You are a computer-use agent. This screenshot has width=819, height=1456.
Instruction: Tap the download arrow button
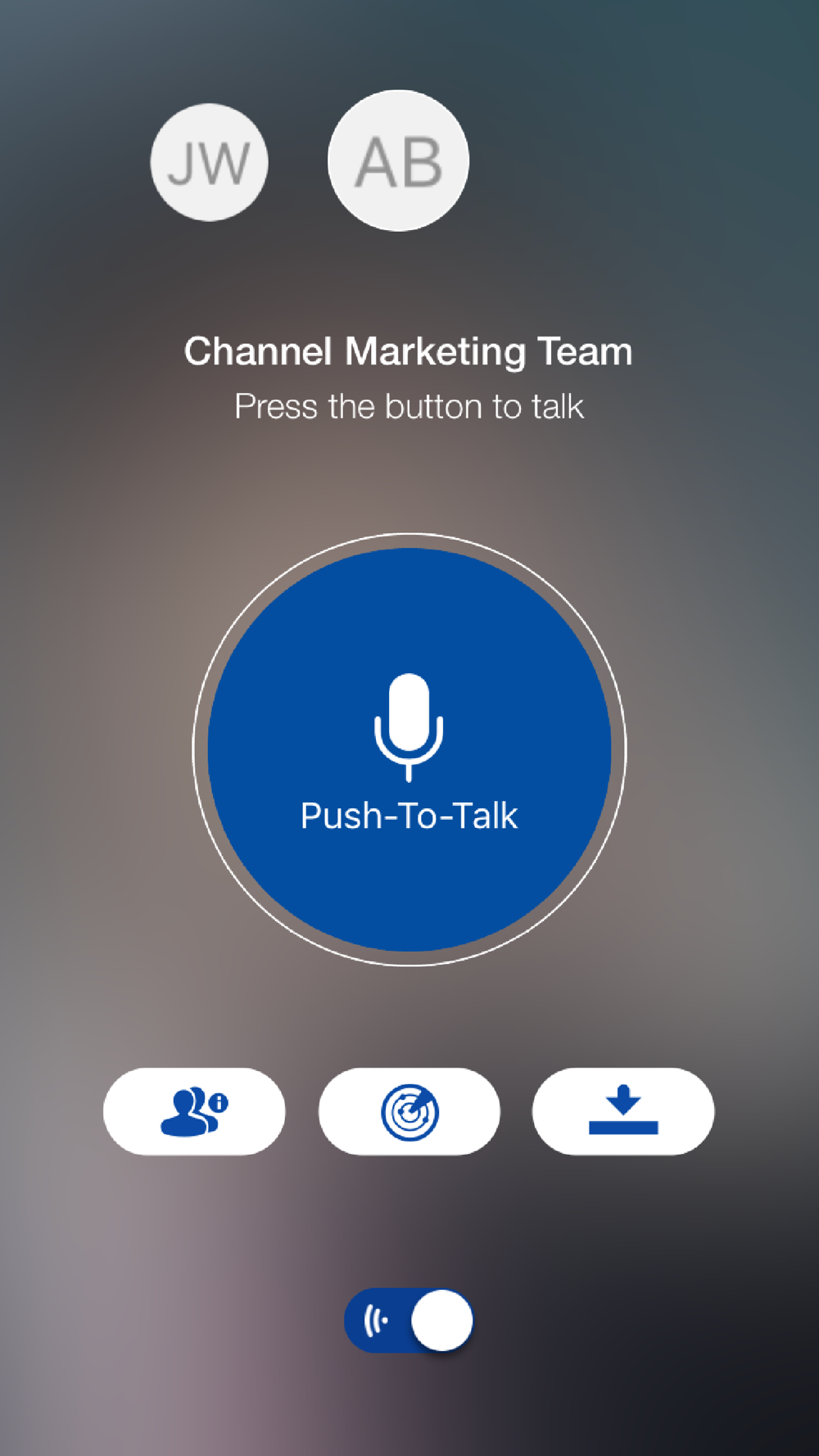coord(623,1111)
